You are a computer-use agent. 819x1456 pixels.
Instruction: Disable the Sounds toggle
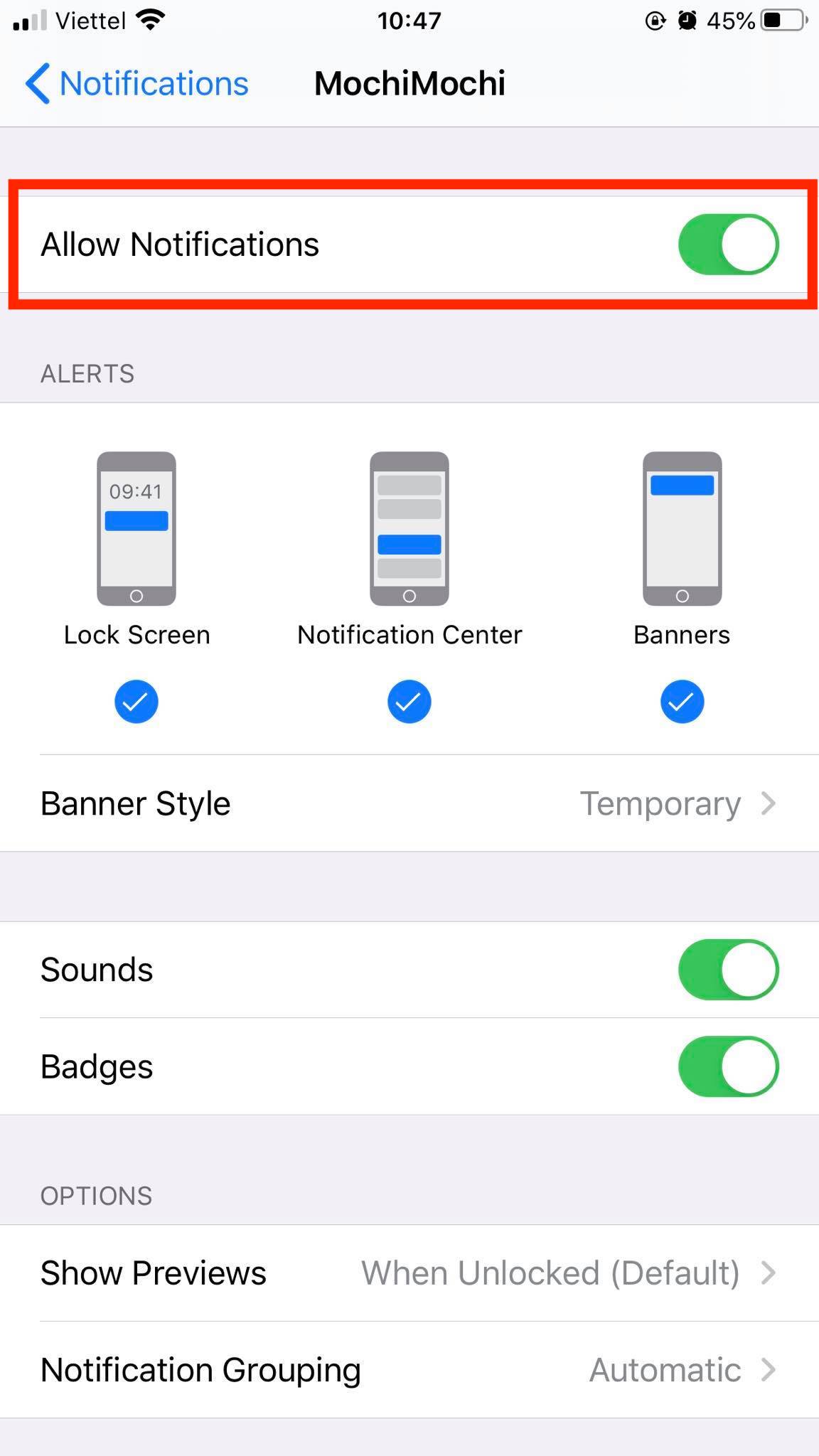pos(728,970)
